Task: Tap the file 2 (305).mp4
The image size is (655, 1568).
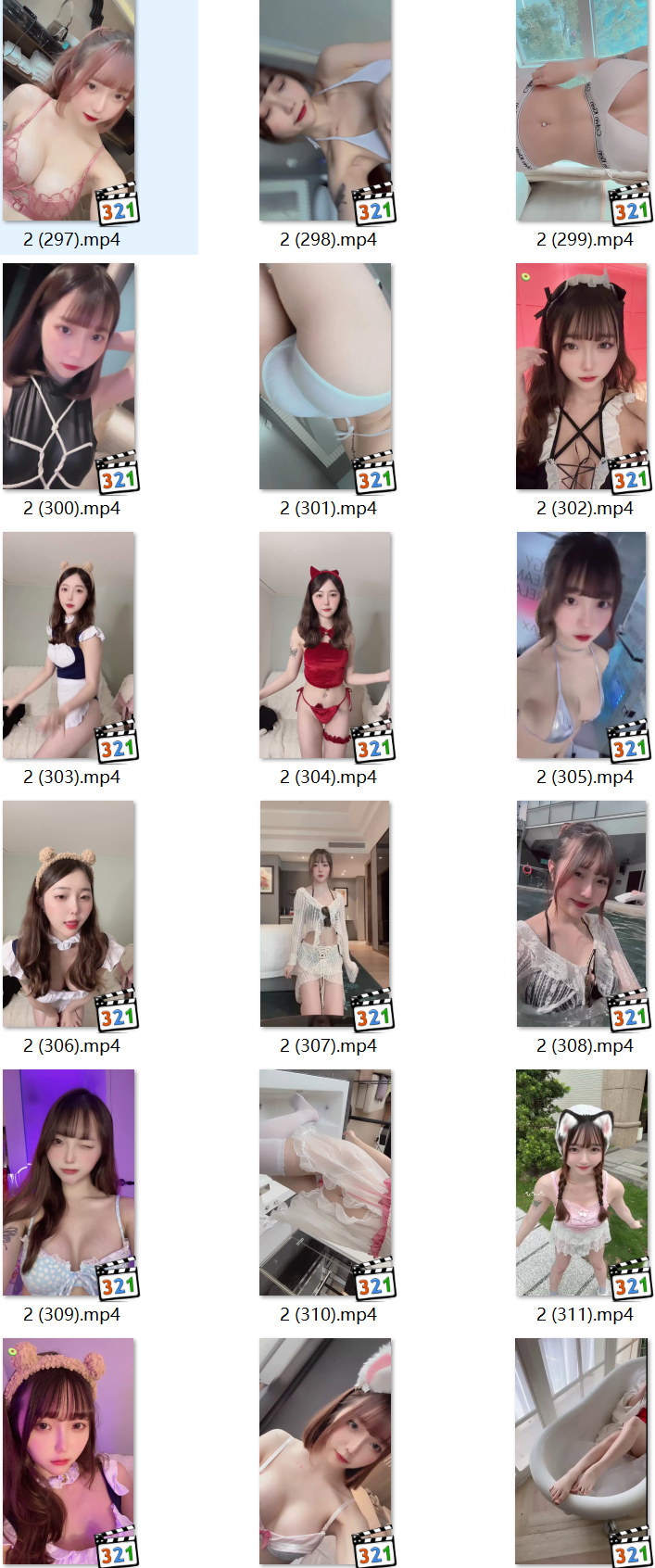Action: click(583, 646)
